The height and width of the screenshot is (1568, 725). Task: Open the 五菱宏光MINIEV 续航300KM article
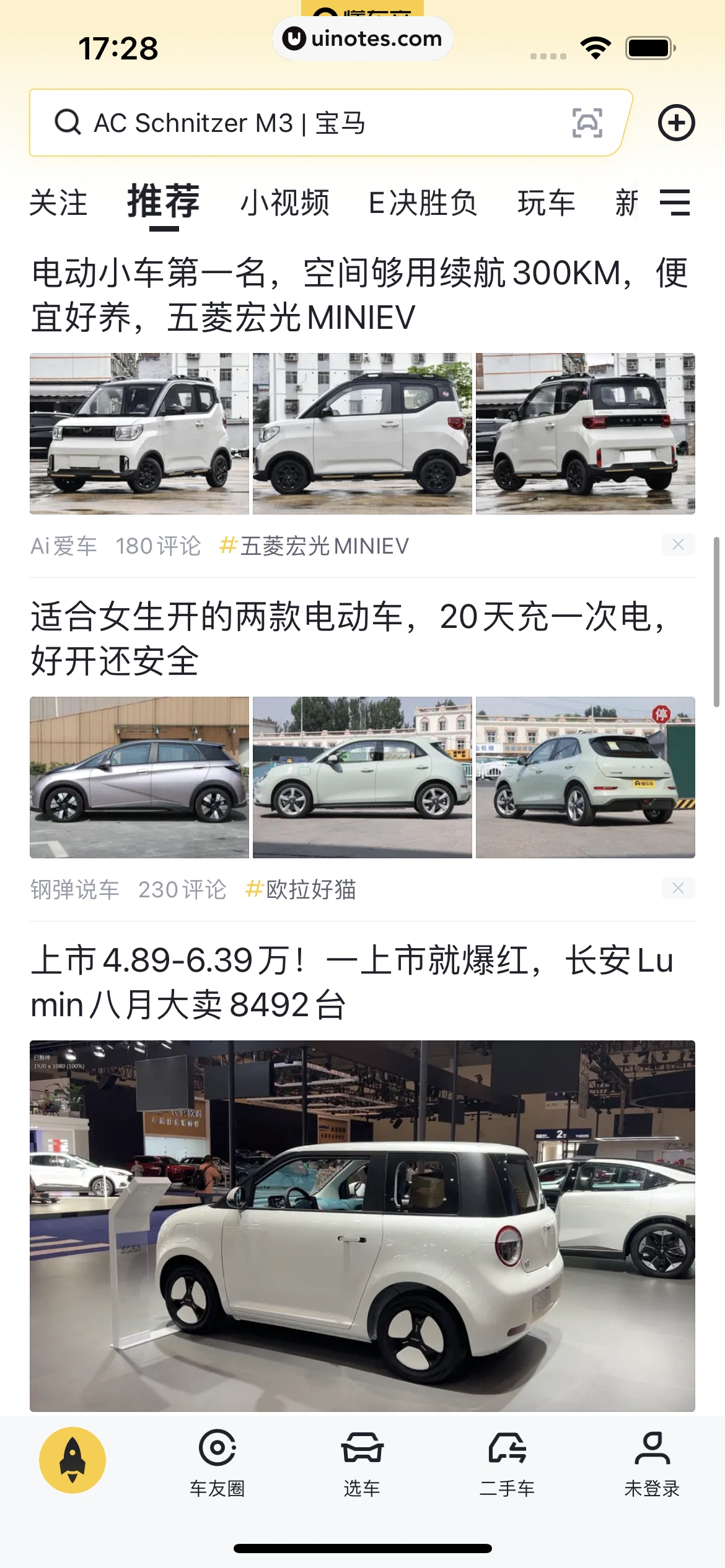pyautogui.click(x=359, y=295)
